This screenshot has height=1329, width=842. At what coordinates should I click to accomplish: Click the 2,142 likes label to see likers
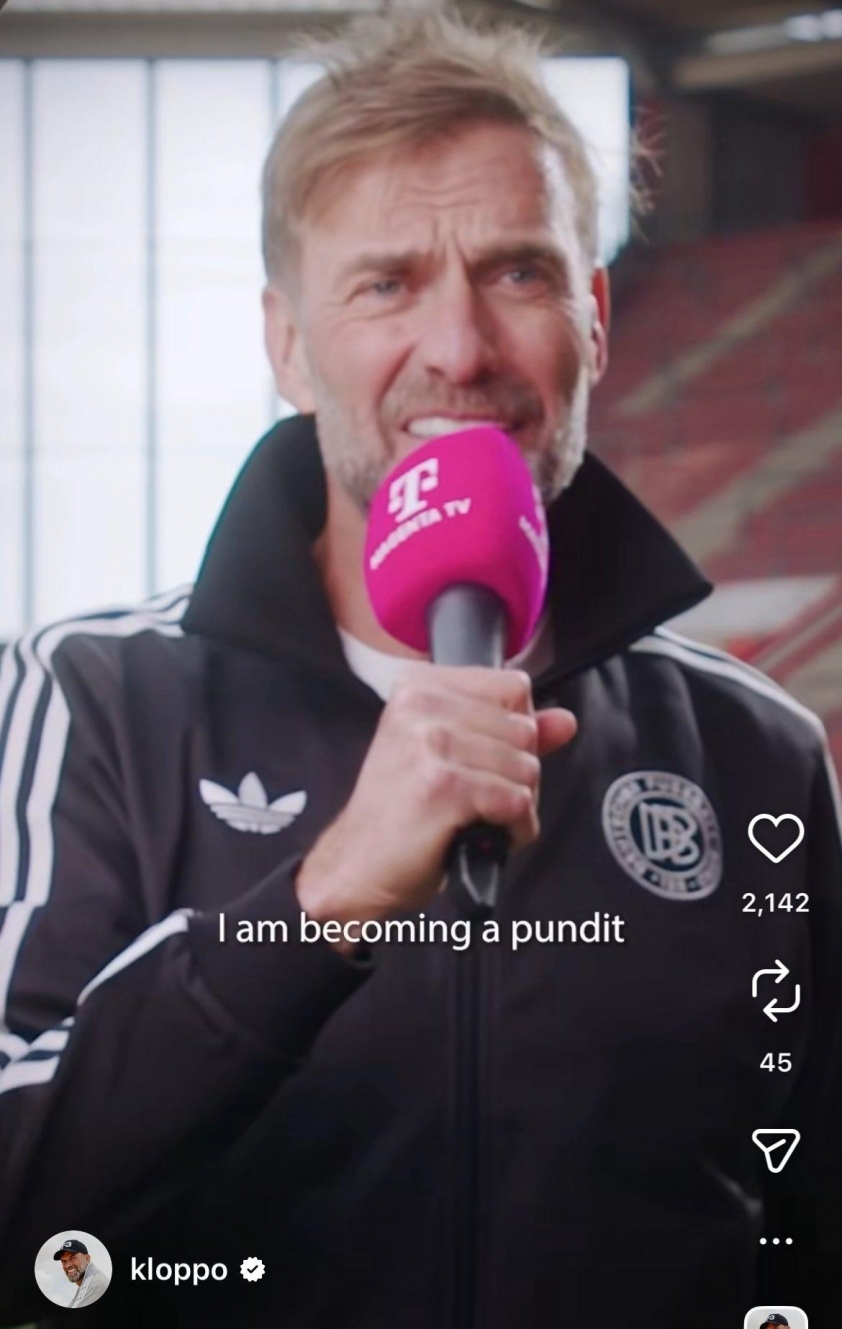click(777, 902)
